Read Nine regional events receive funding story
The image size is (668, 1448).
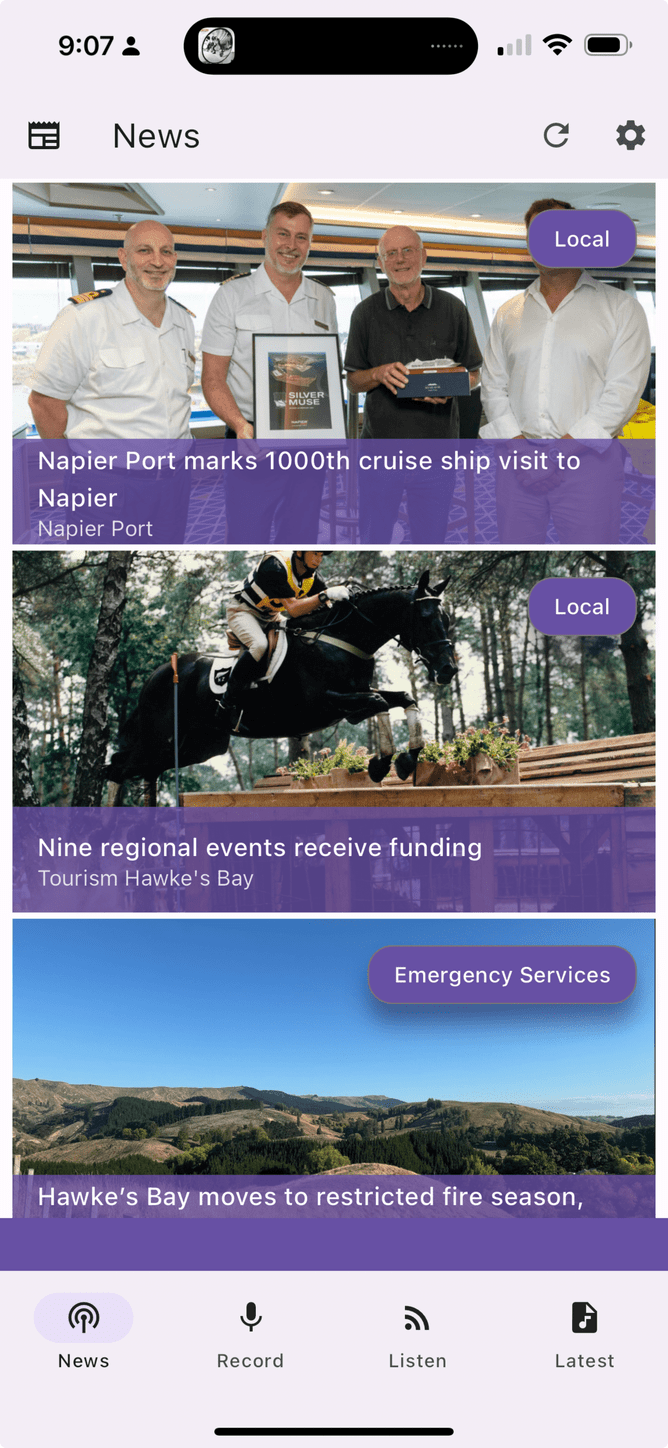tap(260, 848)
